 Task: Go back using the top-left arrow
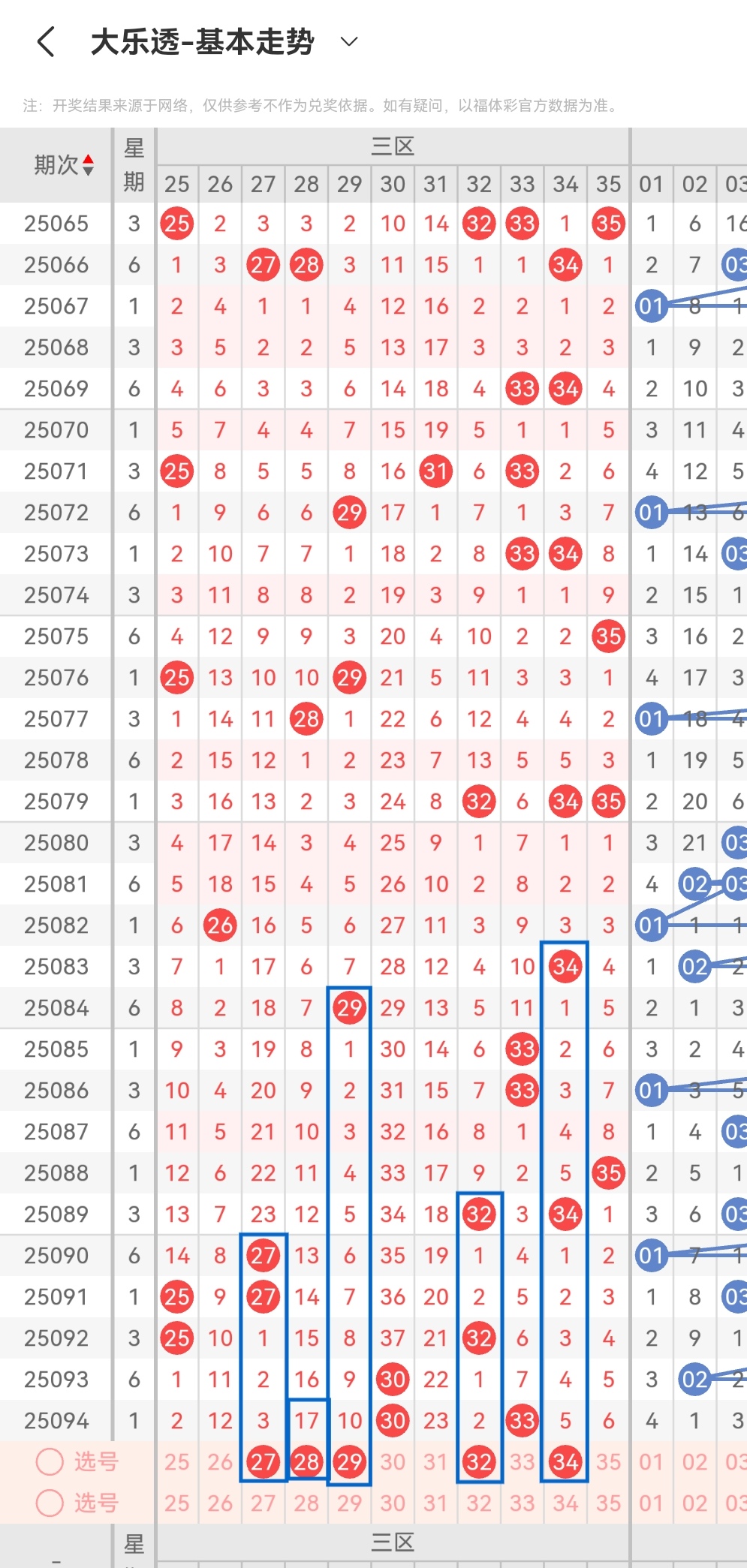point(47,41)
